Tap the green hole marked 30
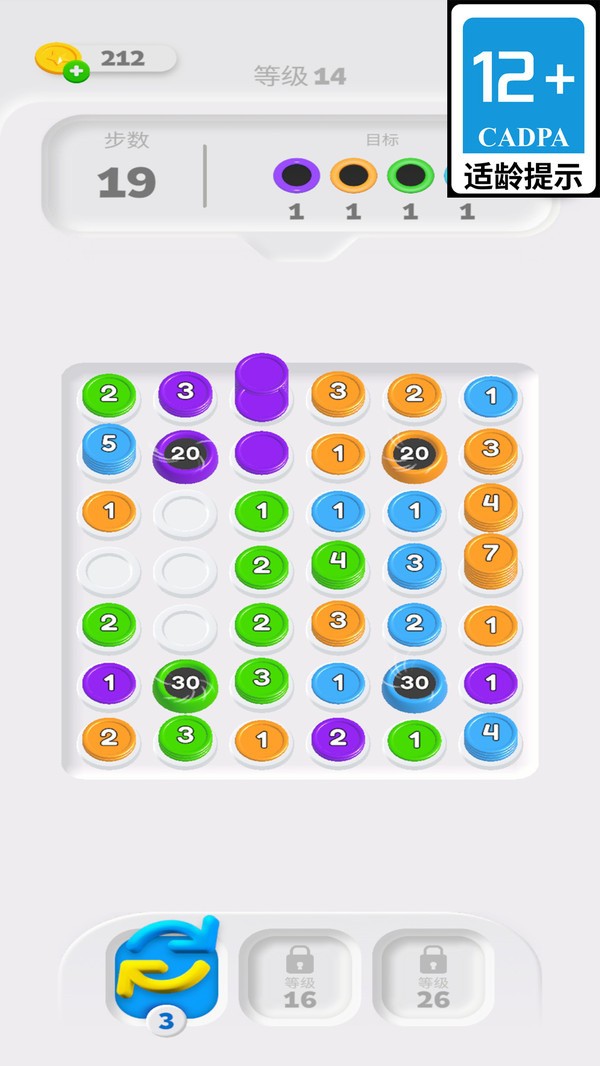 [x=185, y=683]
